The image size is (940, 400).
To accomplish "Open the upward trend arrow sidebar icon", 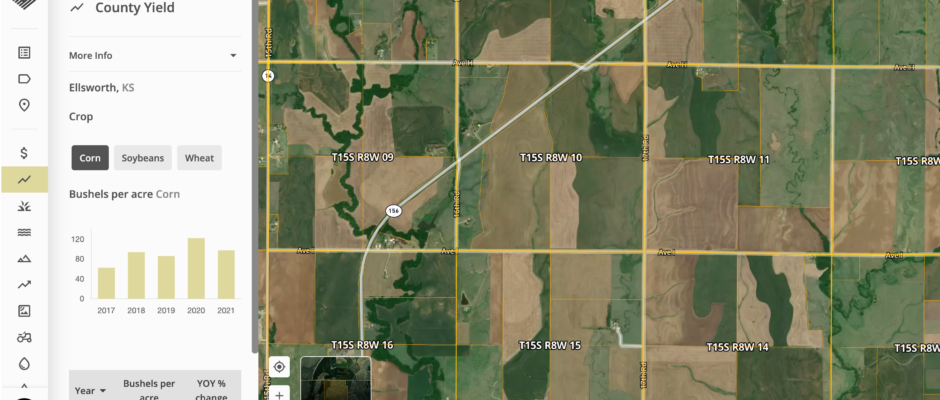I will pyautogui.click(x=24, y=284).
